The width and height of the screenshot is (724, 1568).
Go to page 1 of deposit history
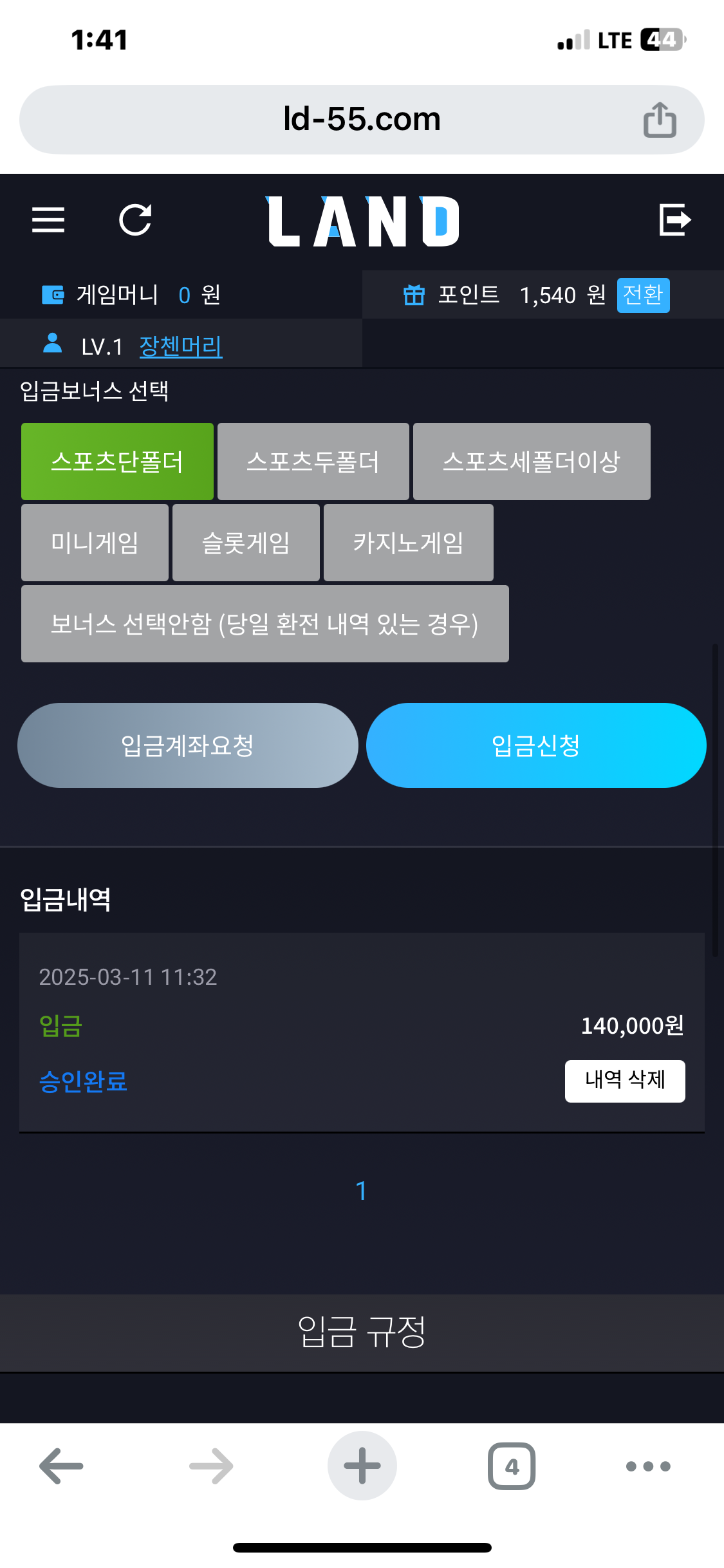[x=362, y=1191]
